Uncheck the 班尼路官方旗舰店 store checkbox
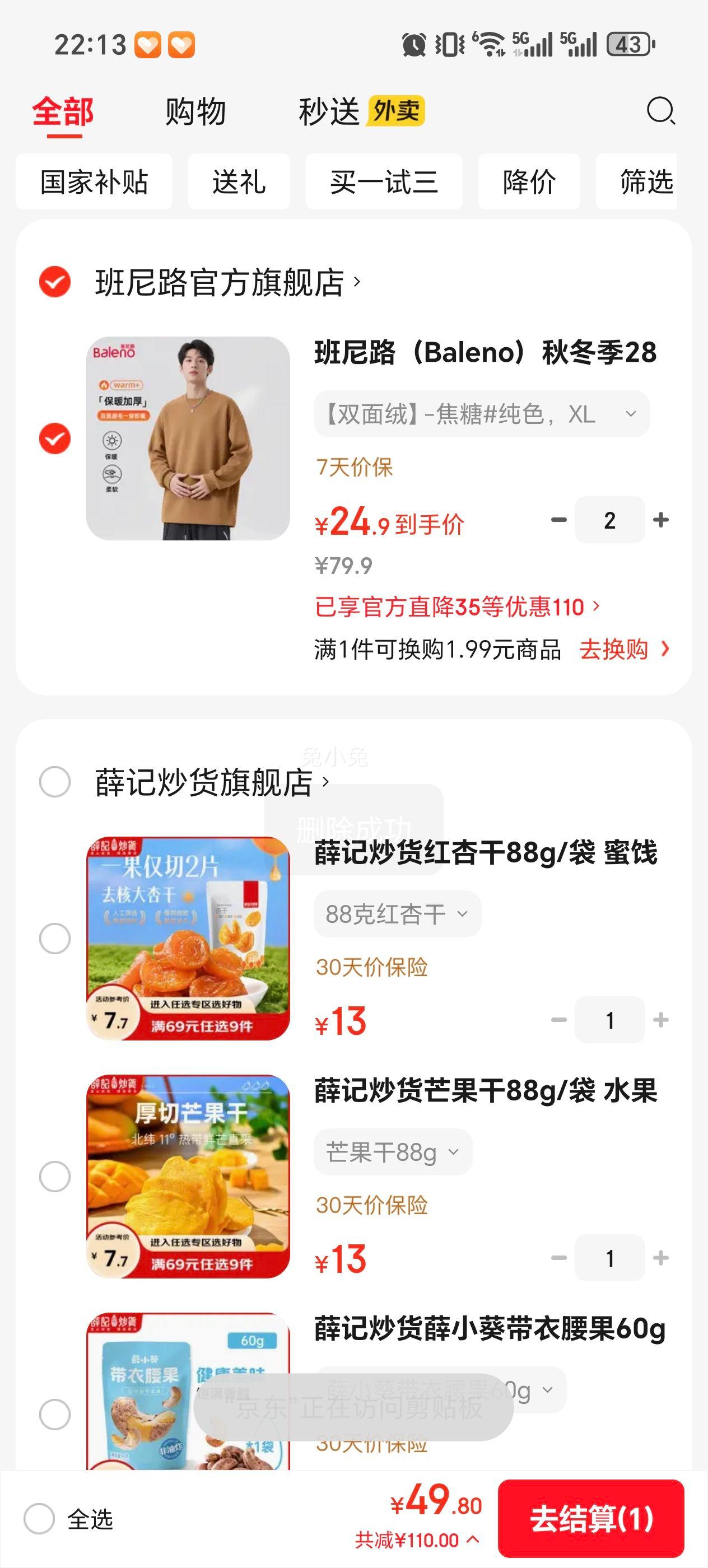 click(x=53, y=283)
